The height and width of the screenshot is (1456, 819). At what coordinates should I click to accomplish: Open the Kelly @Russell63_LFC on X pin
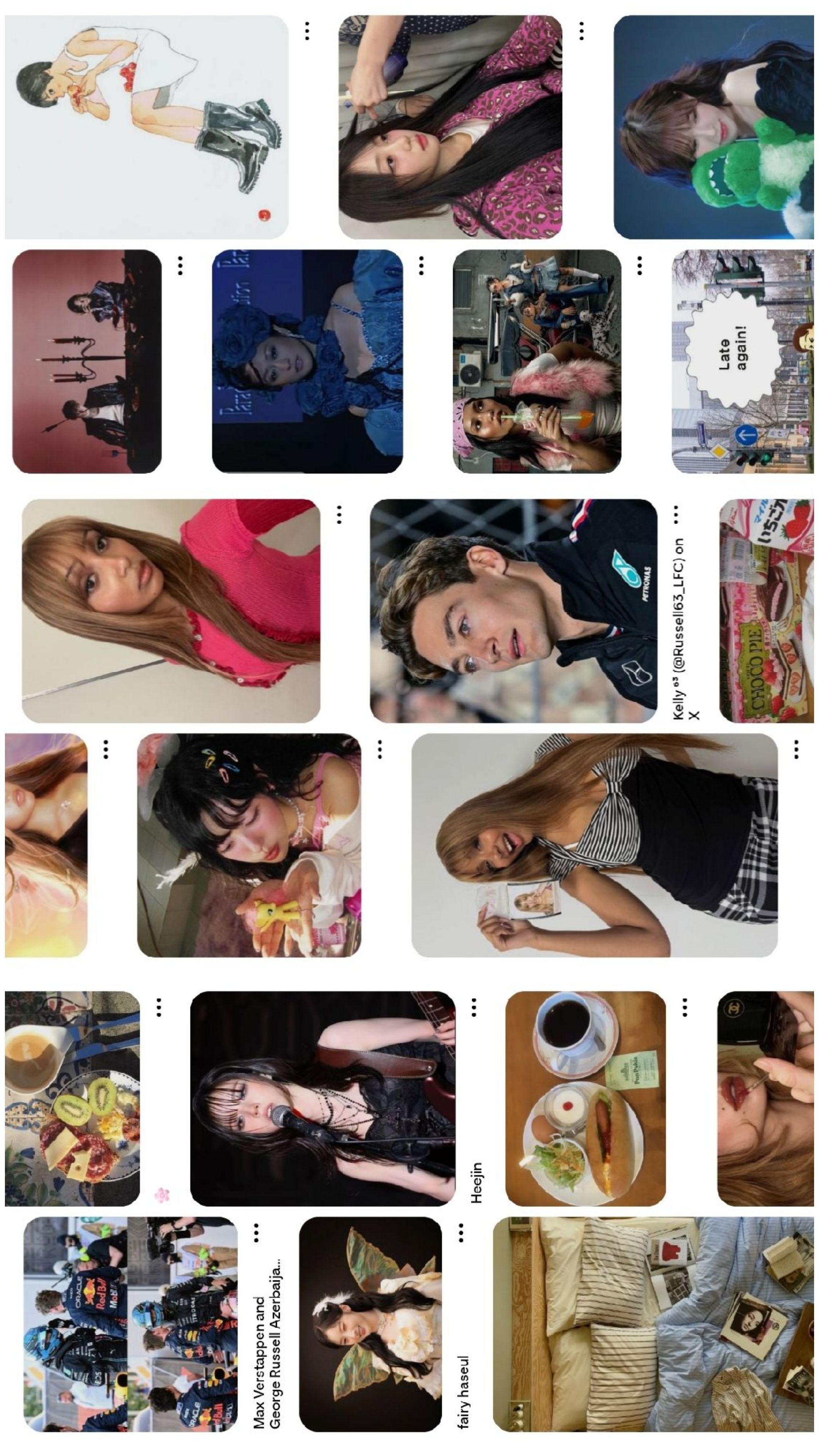(513, 610)
